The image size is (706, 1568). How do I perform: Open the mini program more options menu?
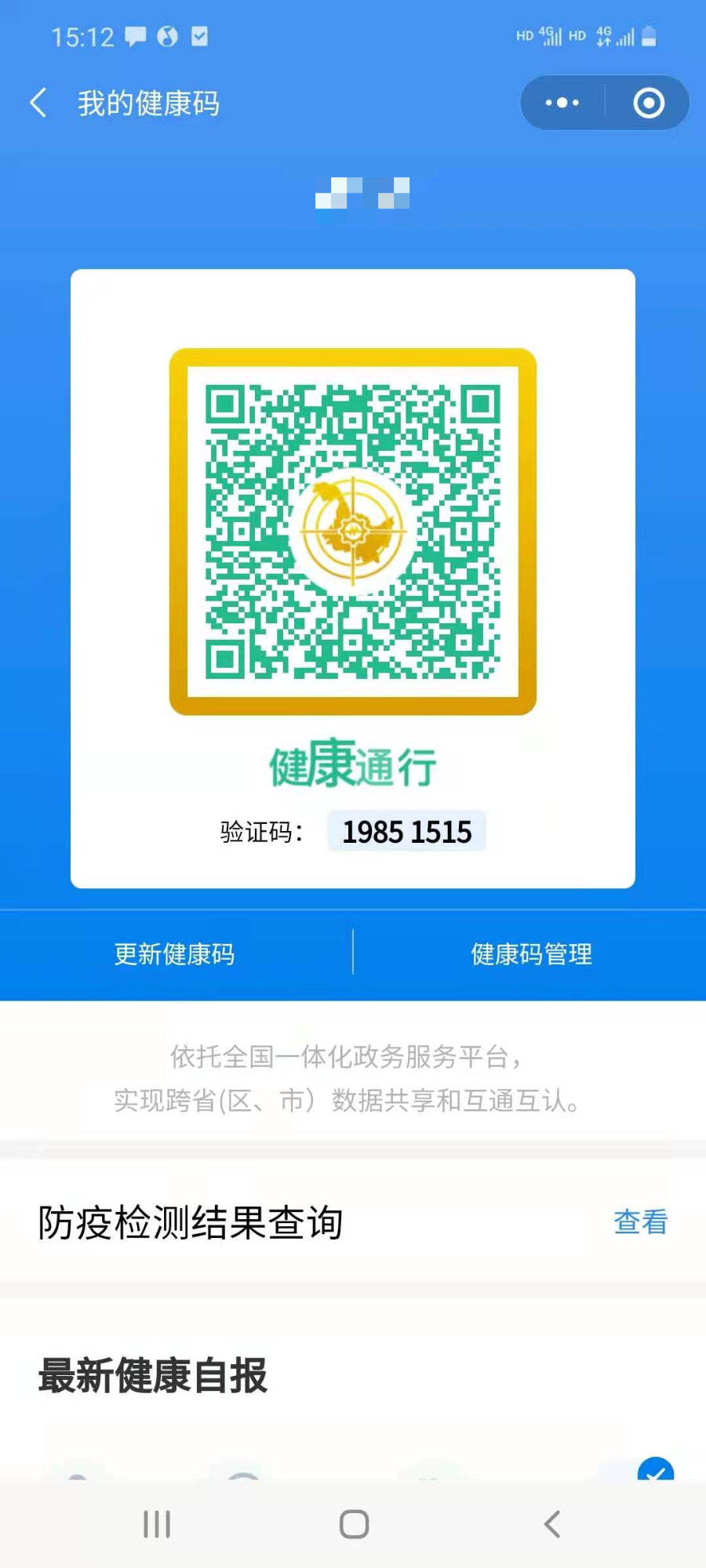pos(562,103)
